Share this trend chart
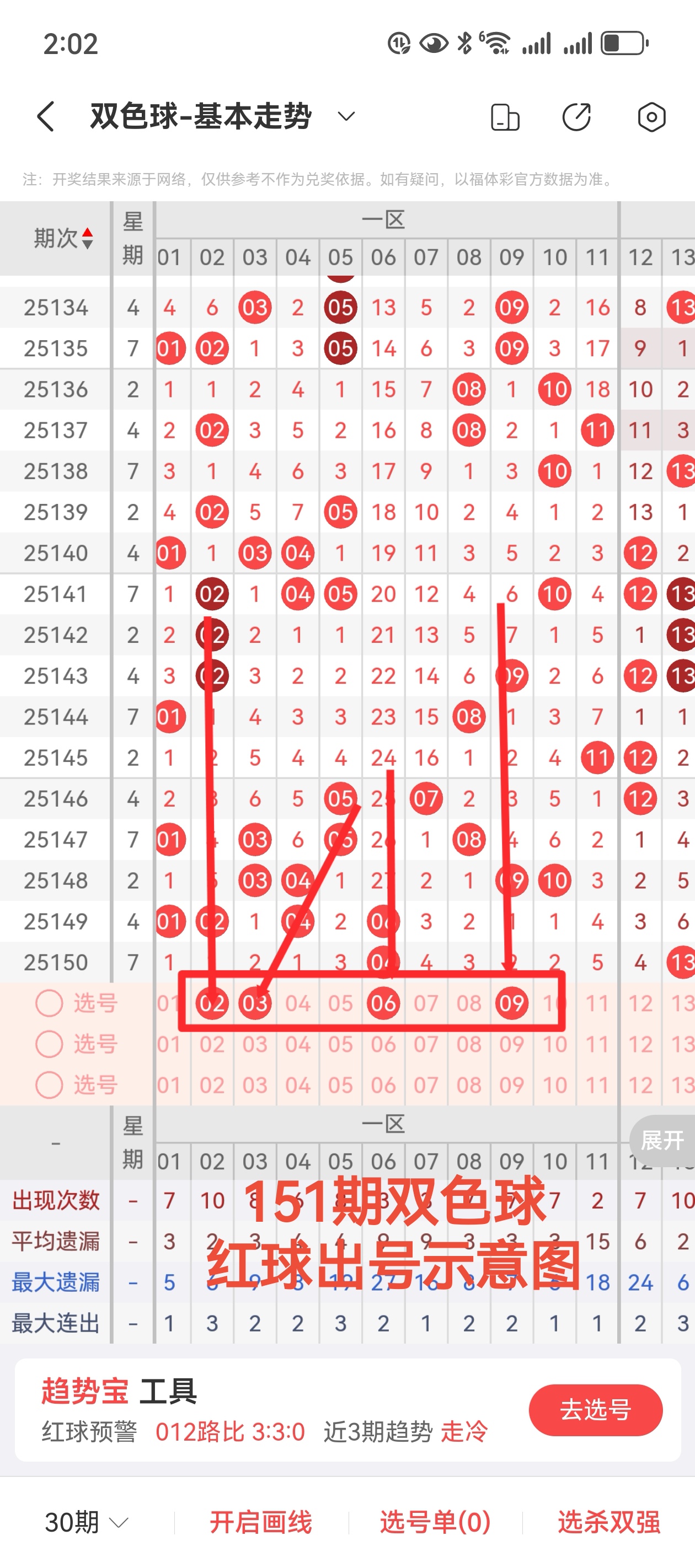Screen dimensions: 695x1568 (x=576, y=117)
